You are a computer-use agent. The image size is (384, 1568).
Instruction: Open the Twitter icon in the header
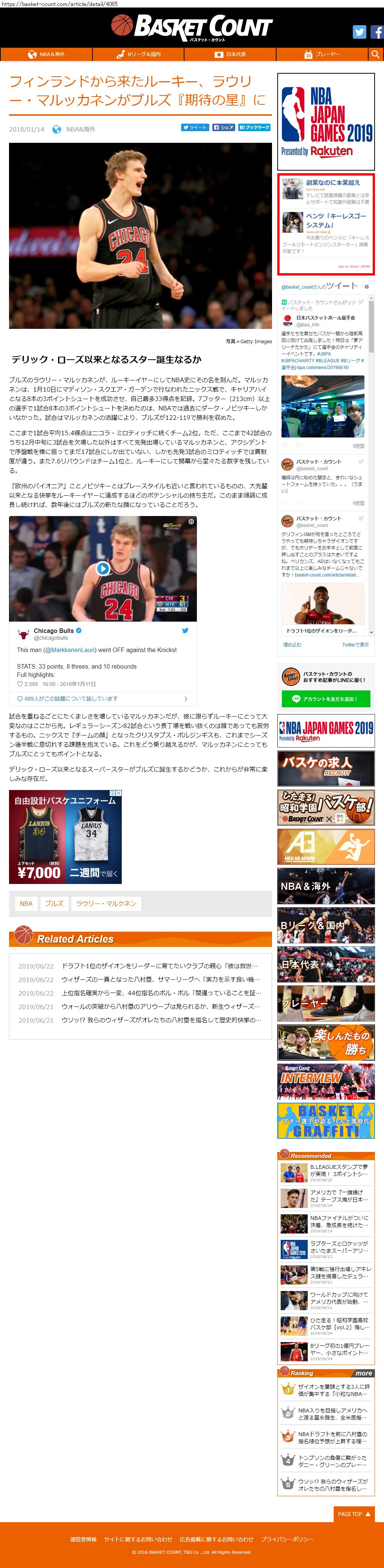(x=359, y=32)
